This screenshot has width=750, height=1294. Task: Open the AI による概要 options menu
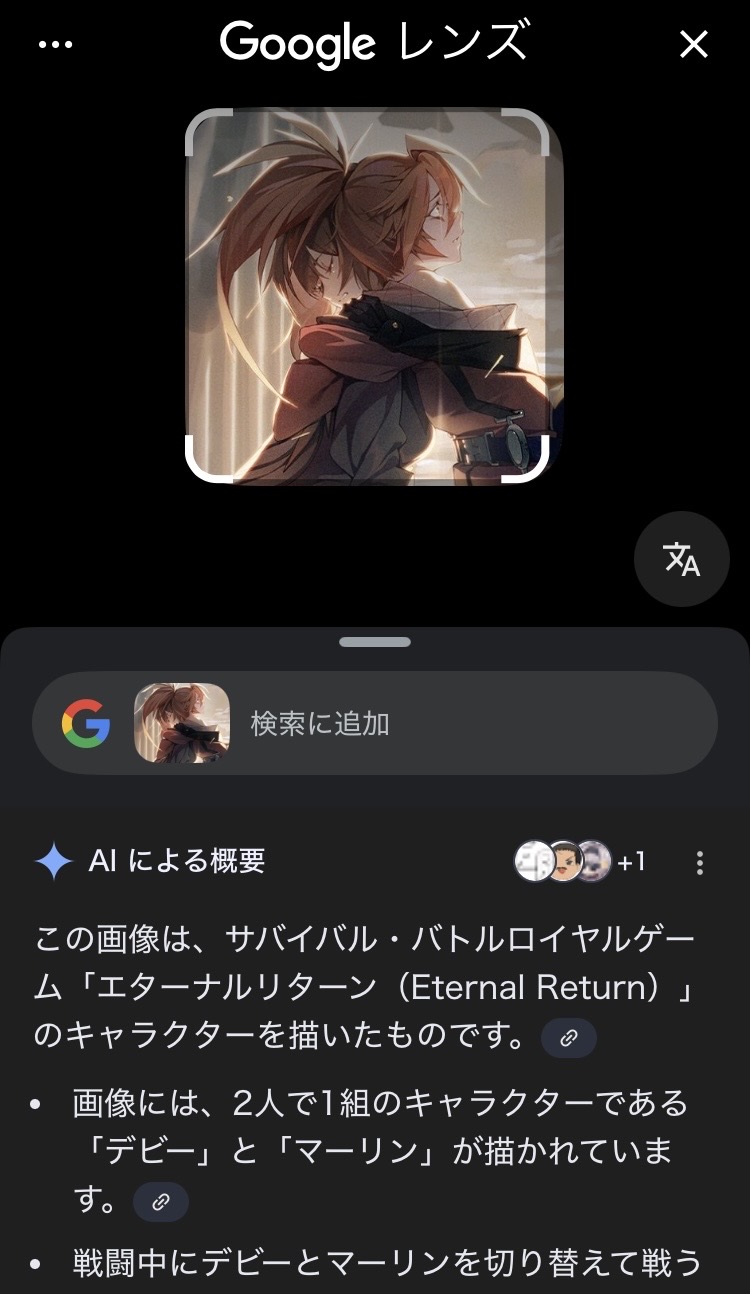pyautogui.click(x=700, y=862)
